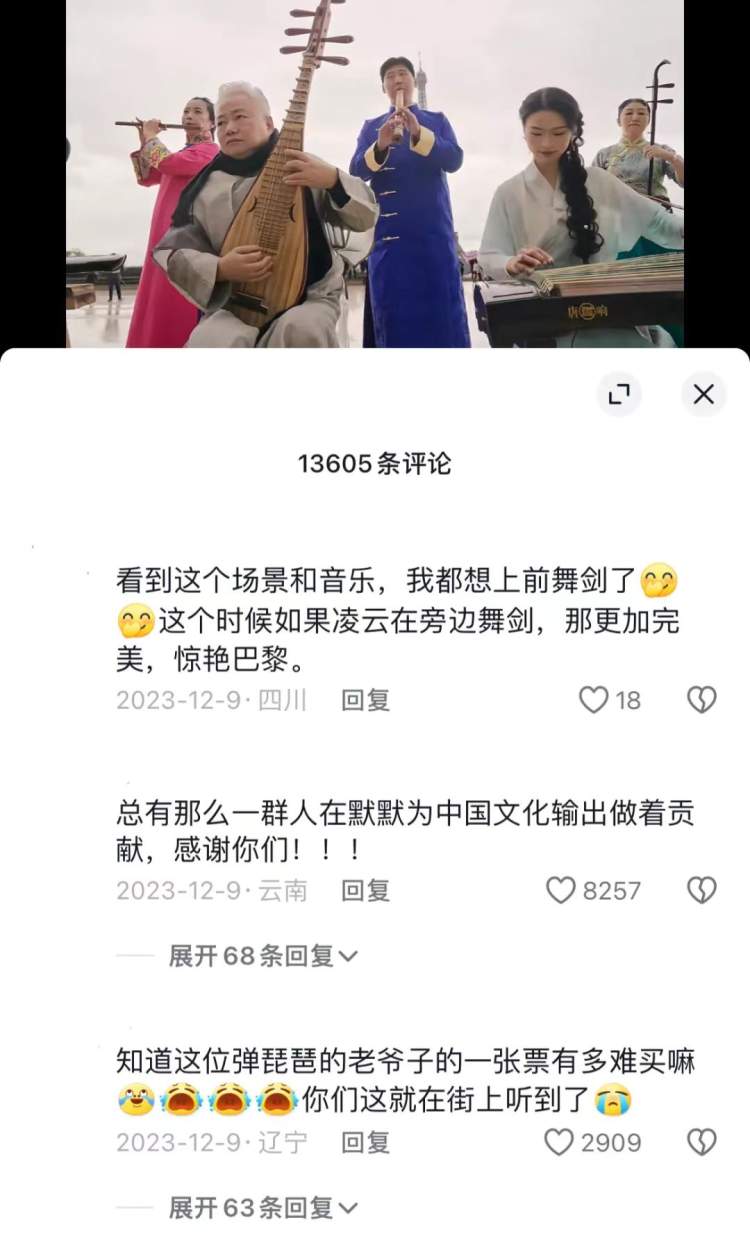Viewport: 750px width, 1243px height.
Task: Expand the 63 replies
Action: point(262,1208)
